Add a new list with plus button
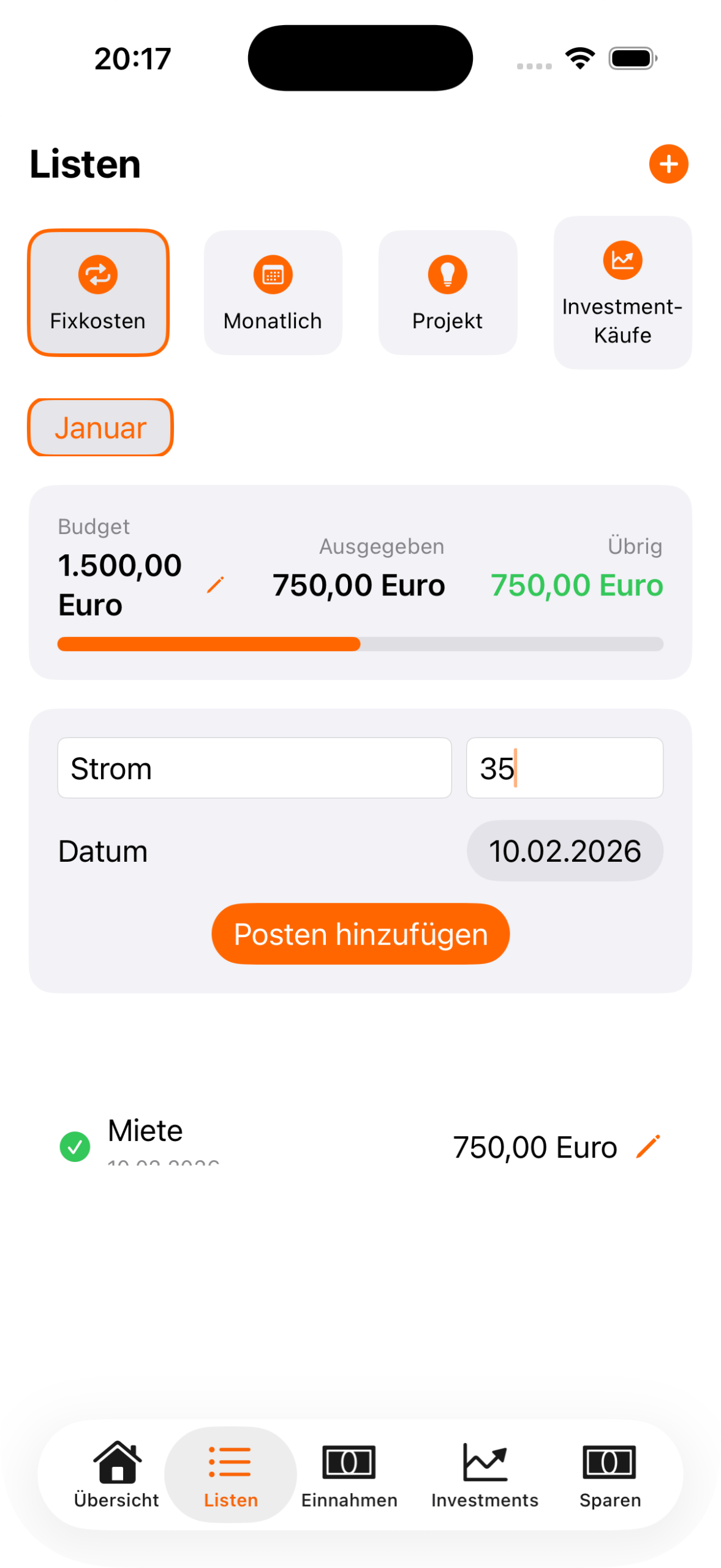 668,164
